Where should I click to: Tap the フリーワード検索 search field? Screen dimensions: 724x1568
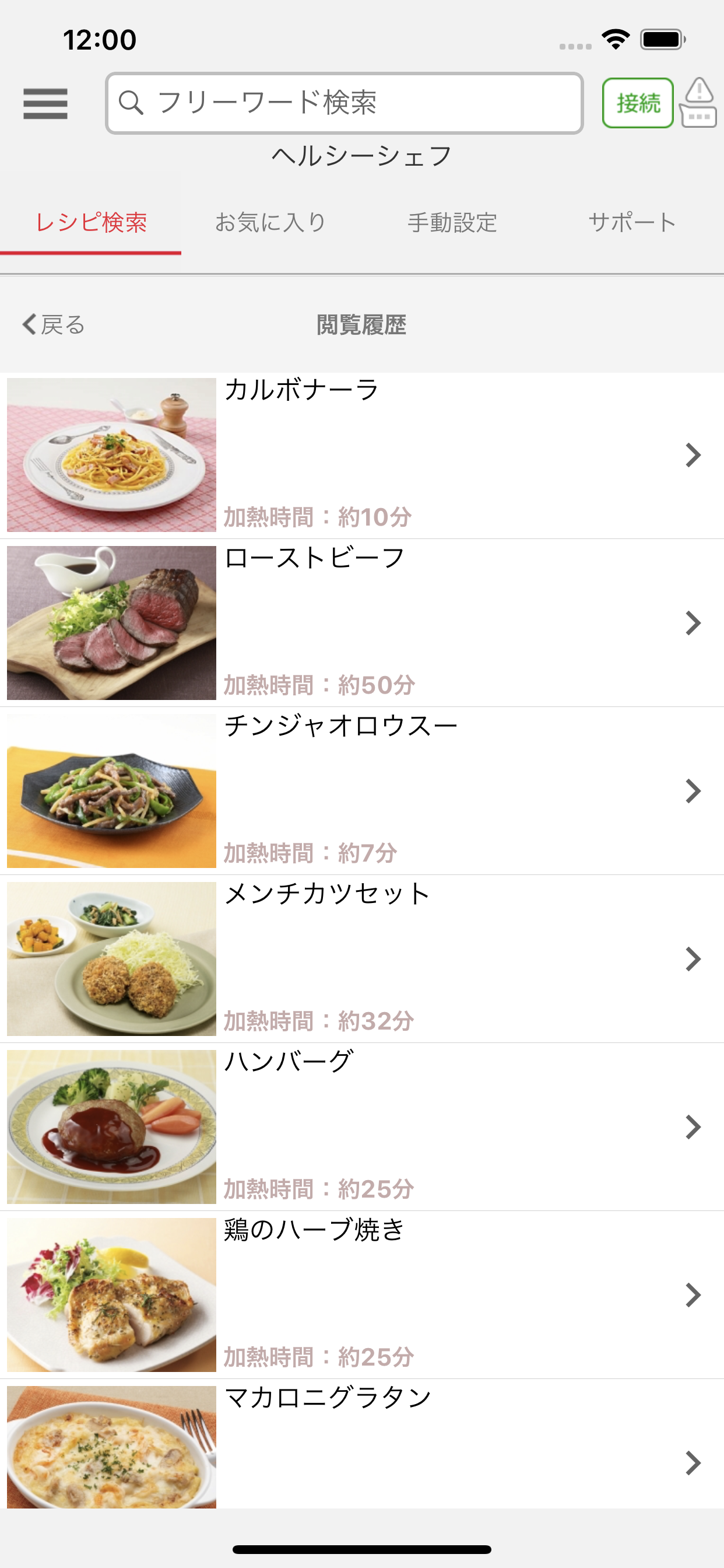[345, 103]
